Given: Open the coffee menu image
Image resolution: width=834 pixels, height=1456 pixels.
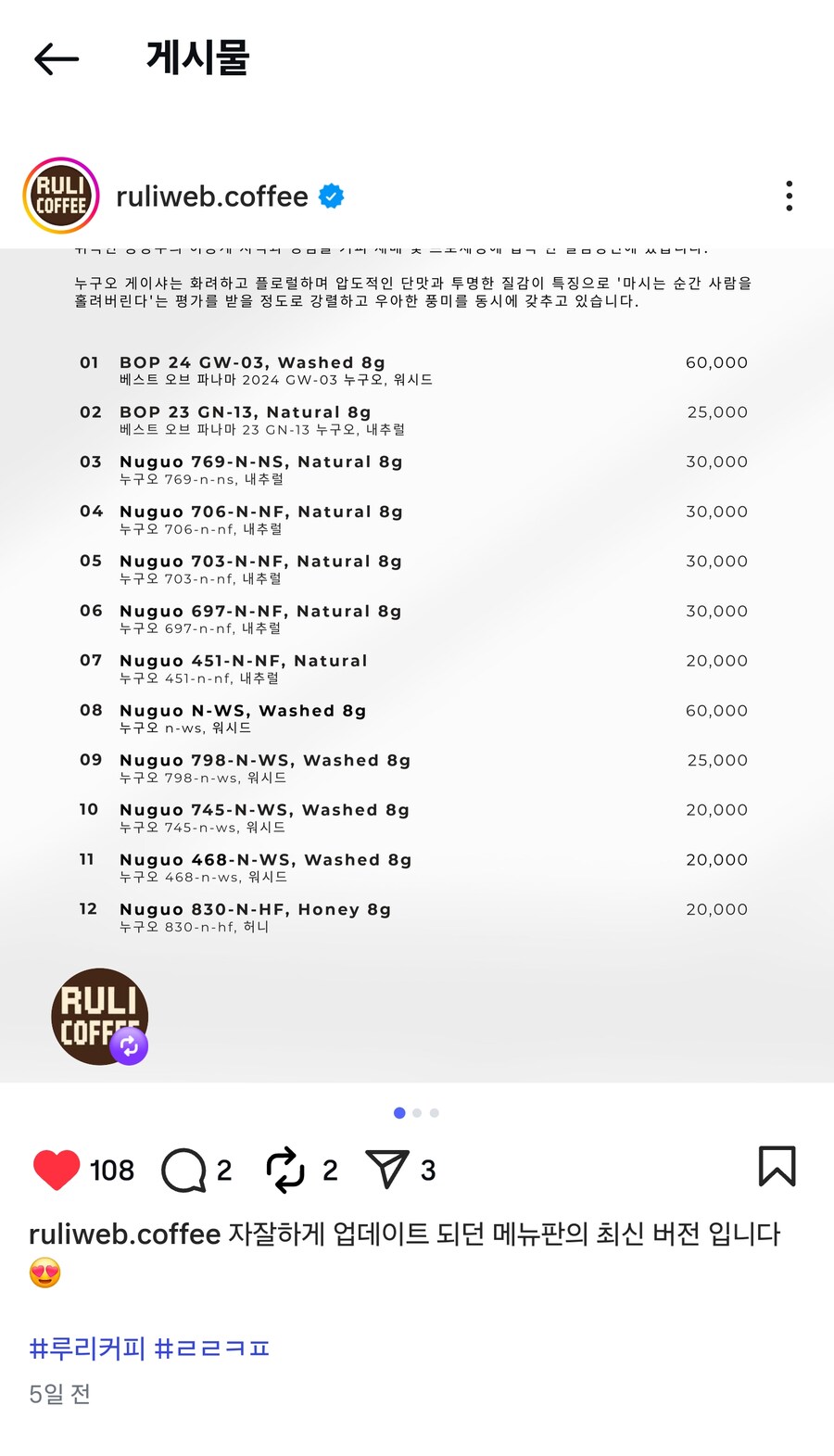Looking at the screenshot, I should tap(417, 649).
